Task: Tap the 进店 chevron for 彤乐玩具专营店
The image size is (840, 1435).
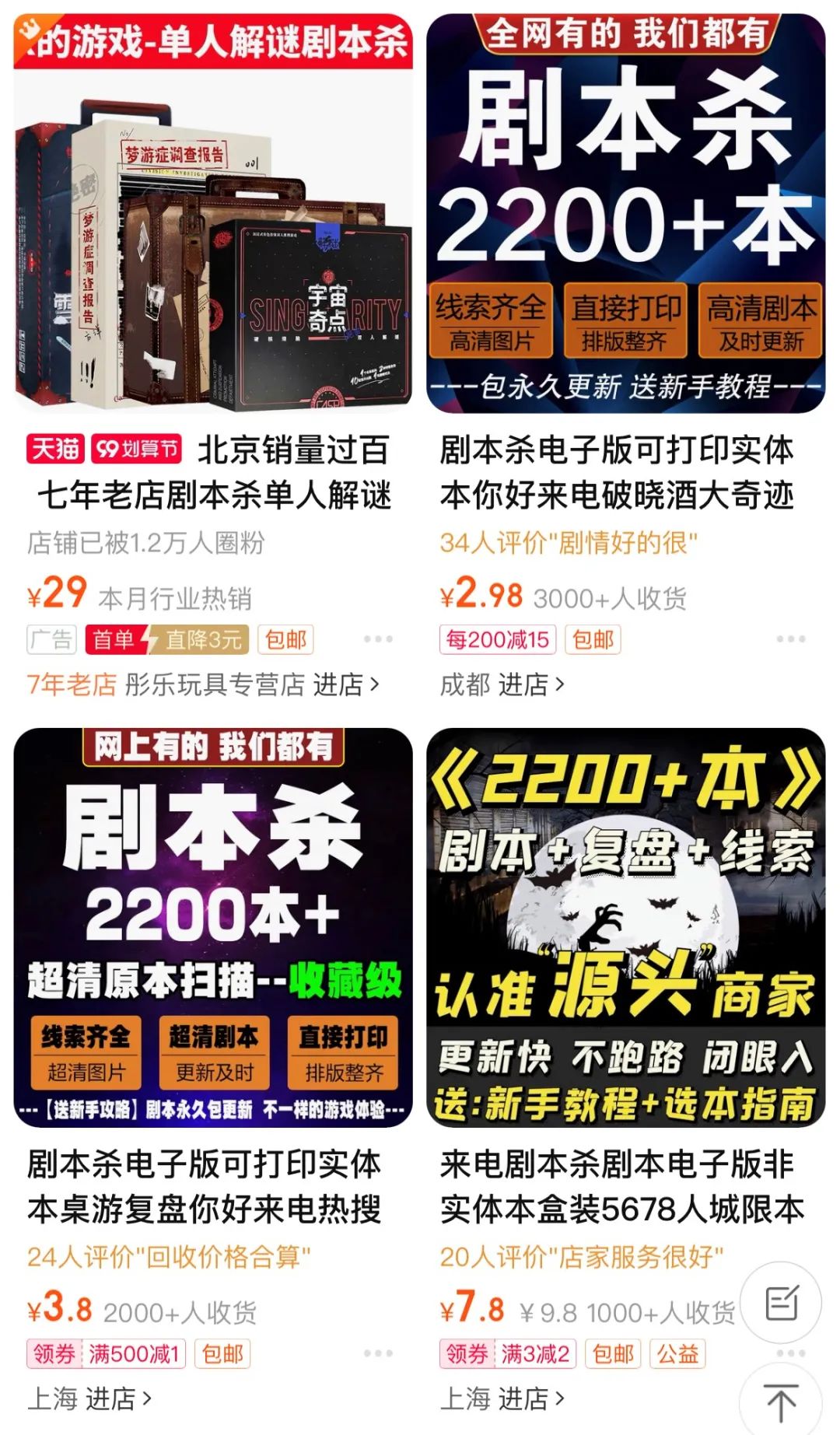Action: pyautogui.click(x=374, y=685)
